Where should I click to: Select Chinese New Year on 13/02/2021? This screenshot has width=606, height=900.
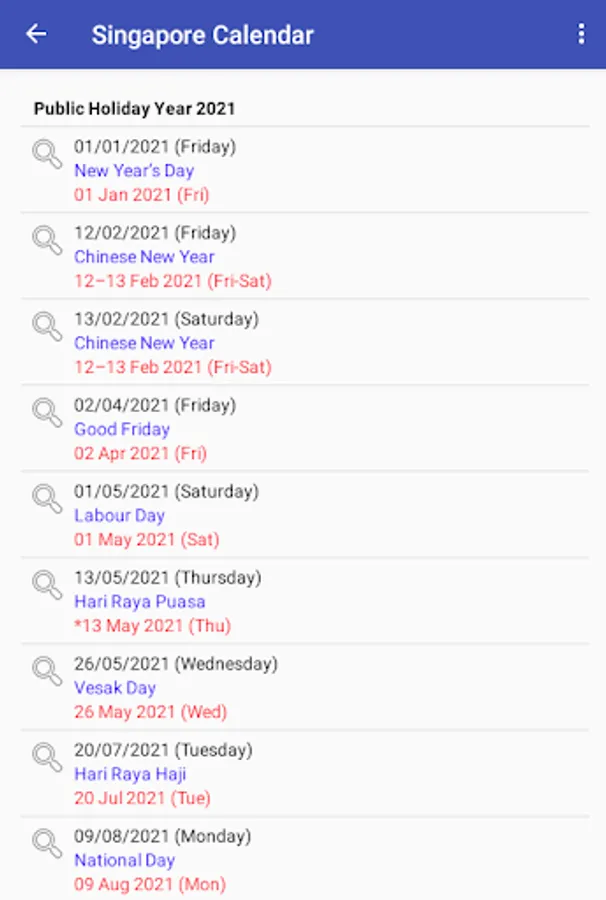coord(305,342)
